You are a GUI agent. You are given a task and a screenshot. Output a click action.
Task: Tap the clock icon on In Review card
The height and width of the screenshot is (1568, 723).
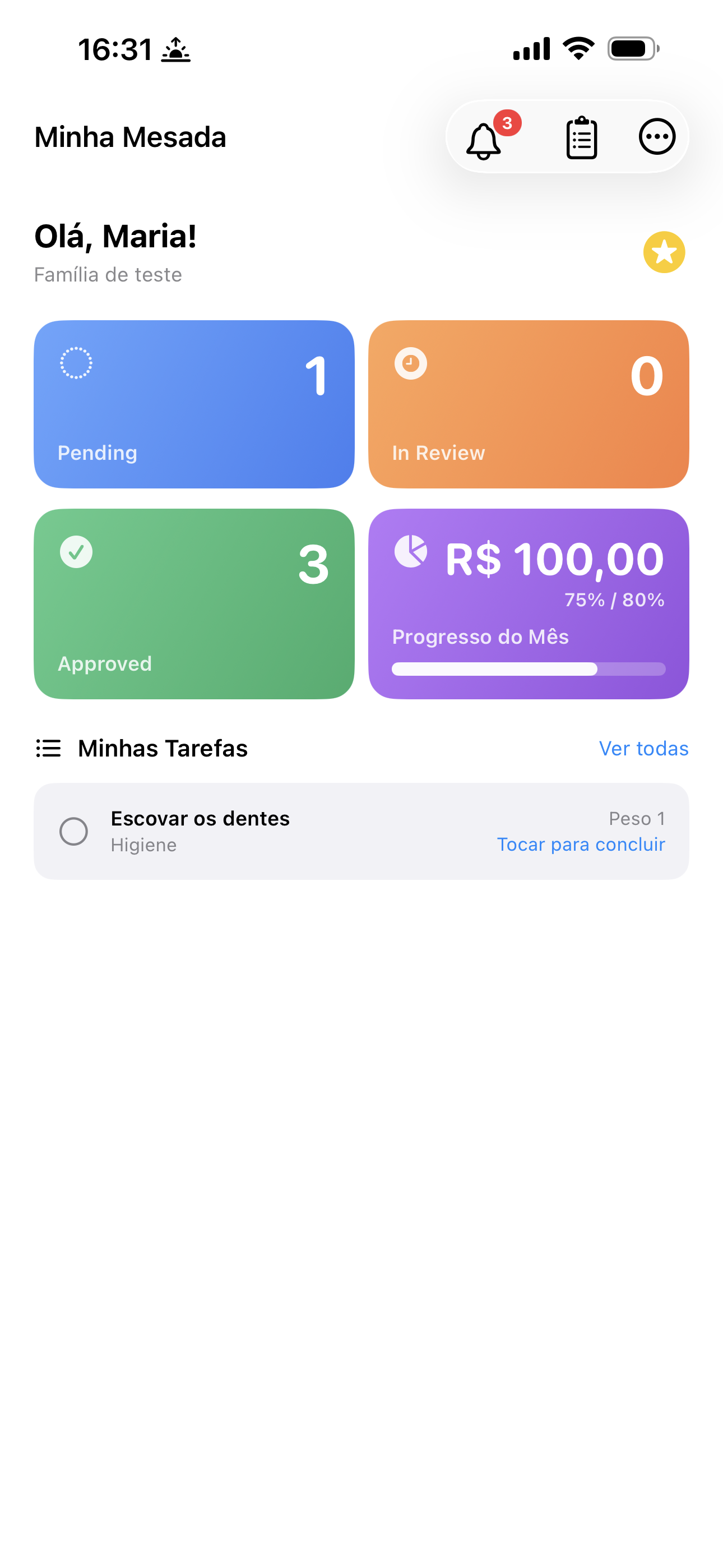[410, 363]
